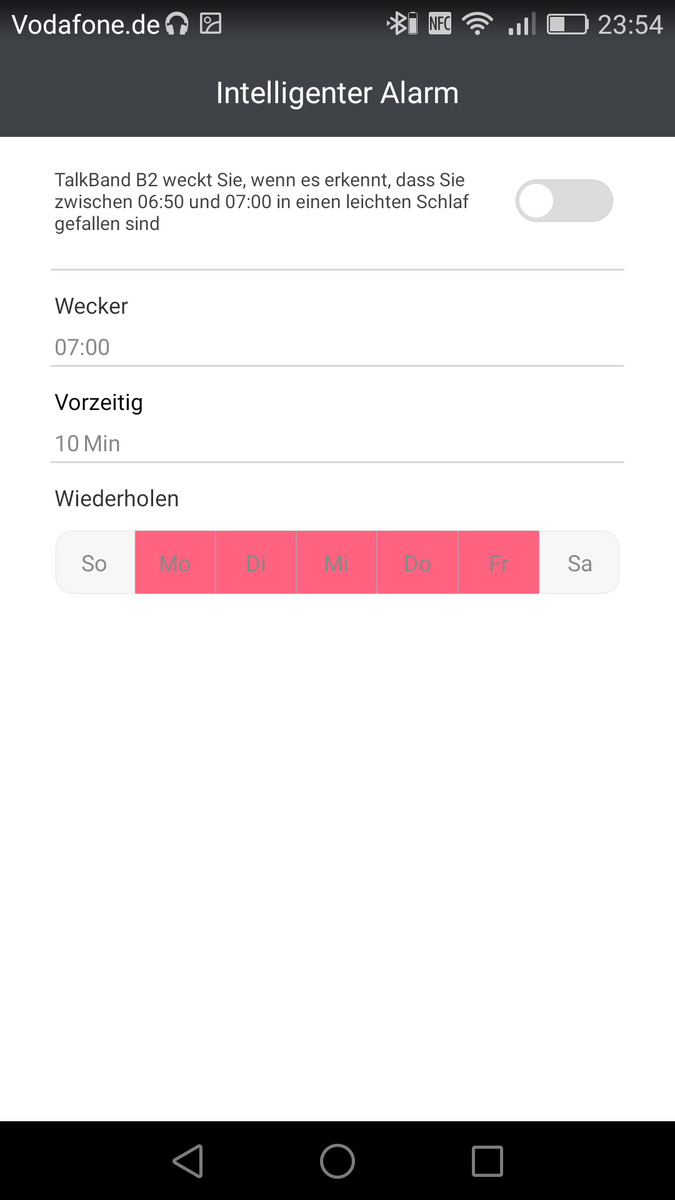The height and width of the screenshot is (1200, 675).
Task: Toggle Mi off in Wiederholen
Action: click(337, 563)
